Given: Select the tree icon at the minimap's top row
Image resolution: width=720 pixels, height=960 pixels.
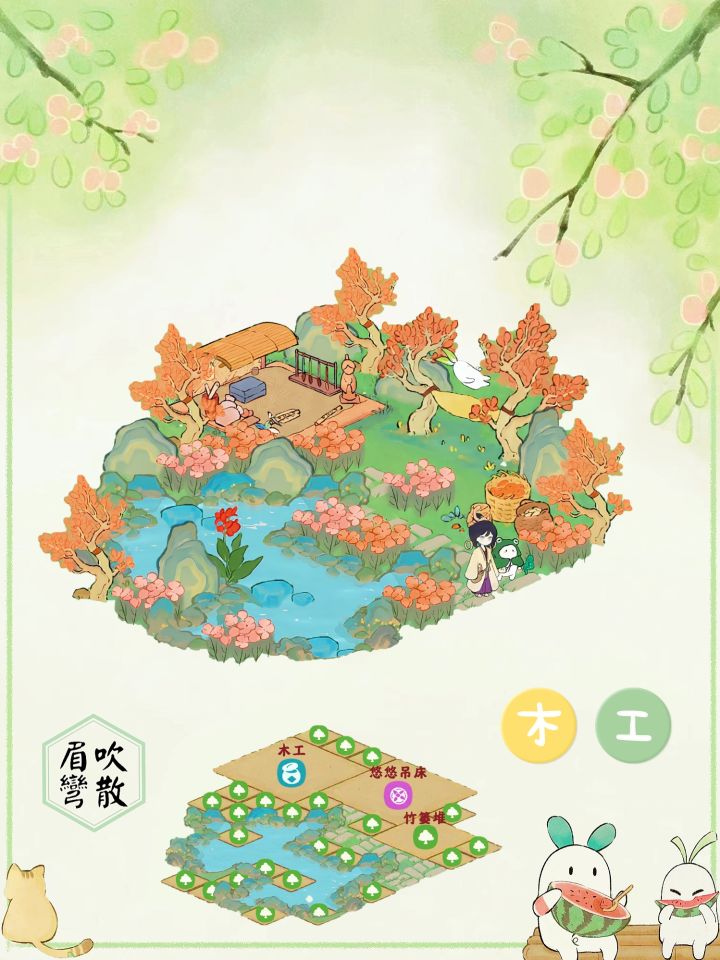Looking at the screenshot, I should (x=318, y=733).
